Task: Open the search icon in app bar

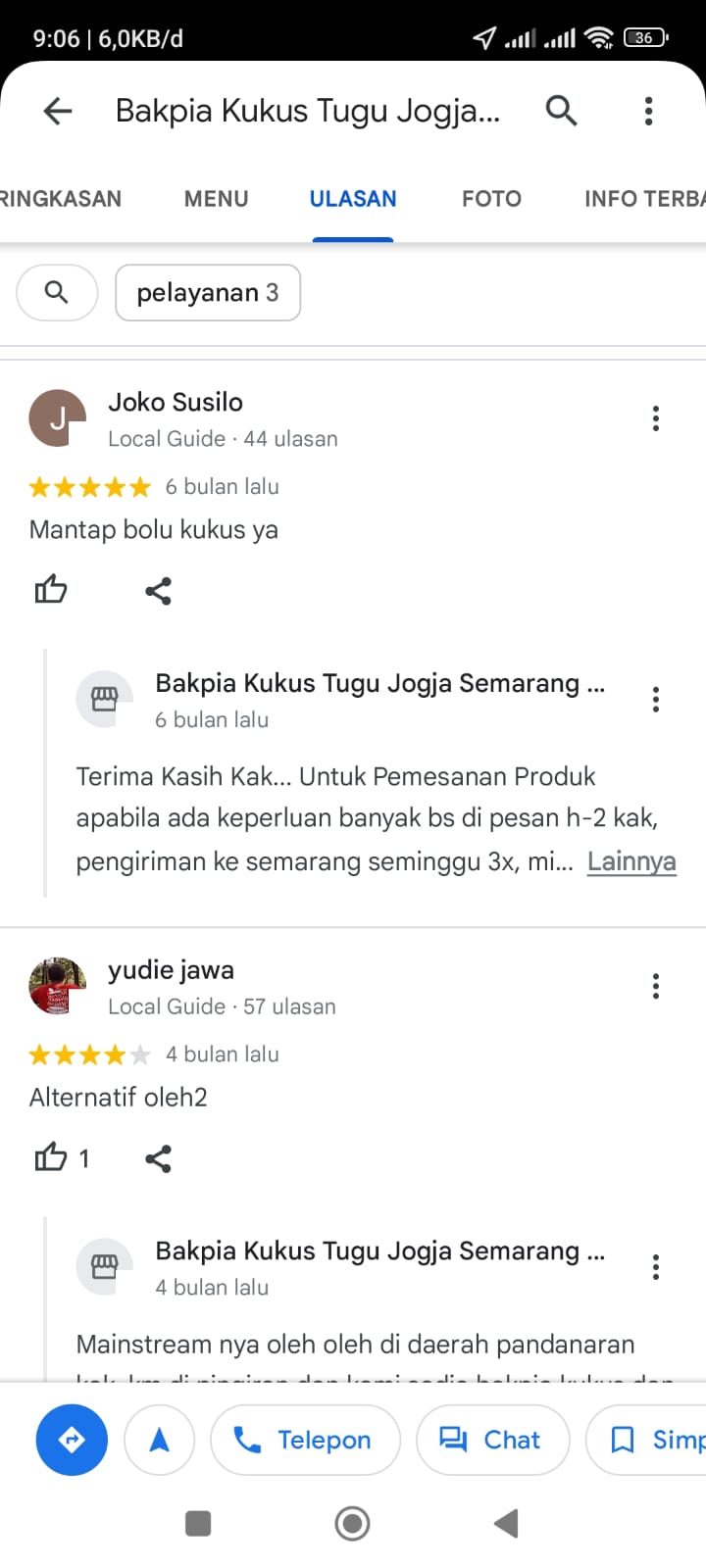Action: click(561, 111)
